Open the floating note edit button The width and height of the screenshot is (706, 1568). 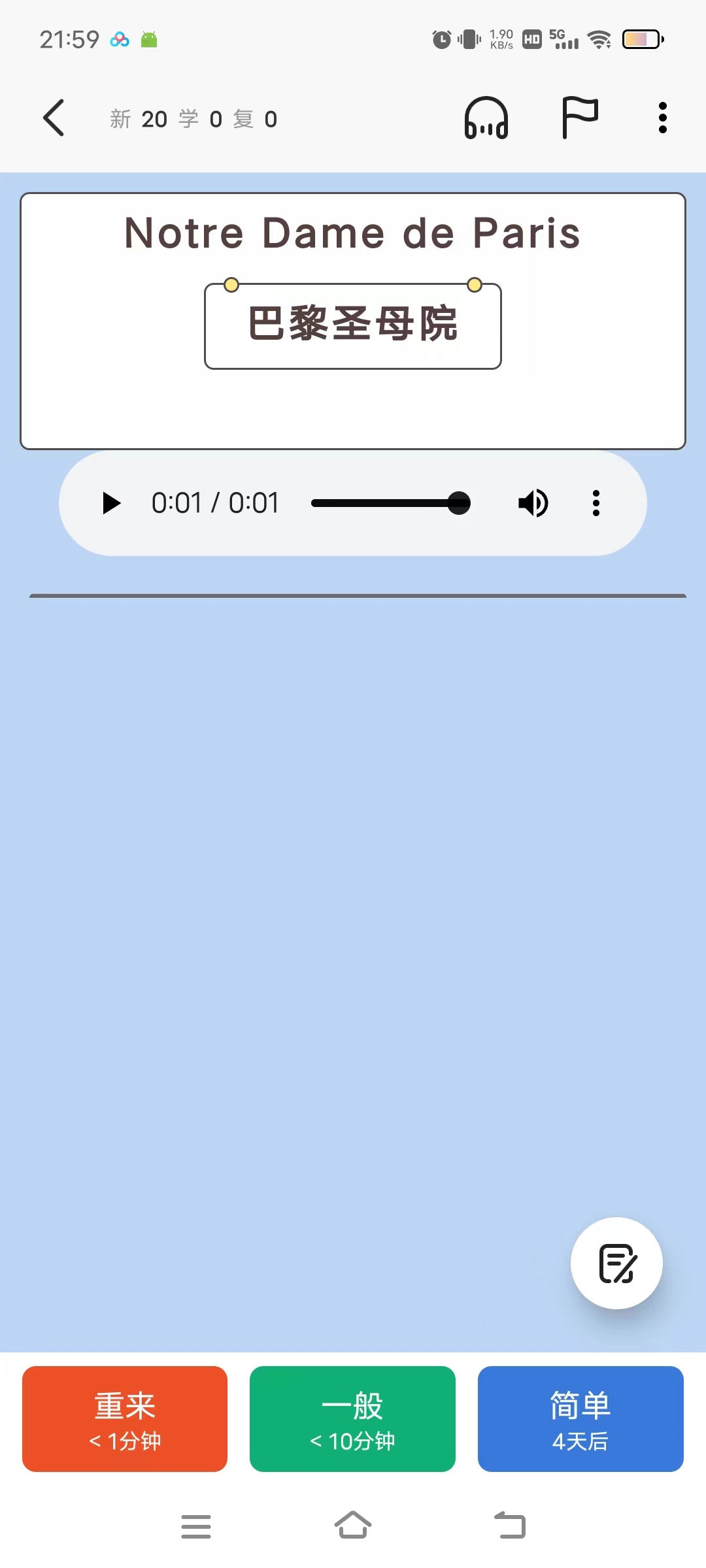[x=616, y=1263]
